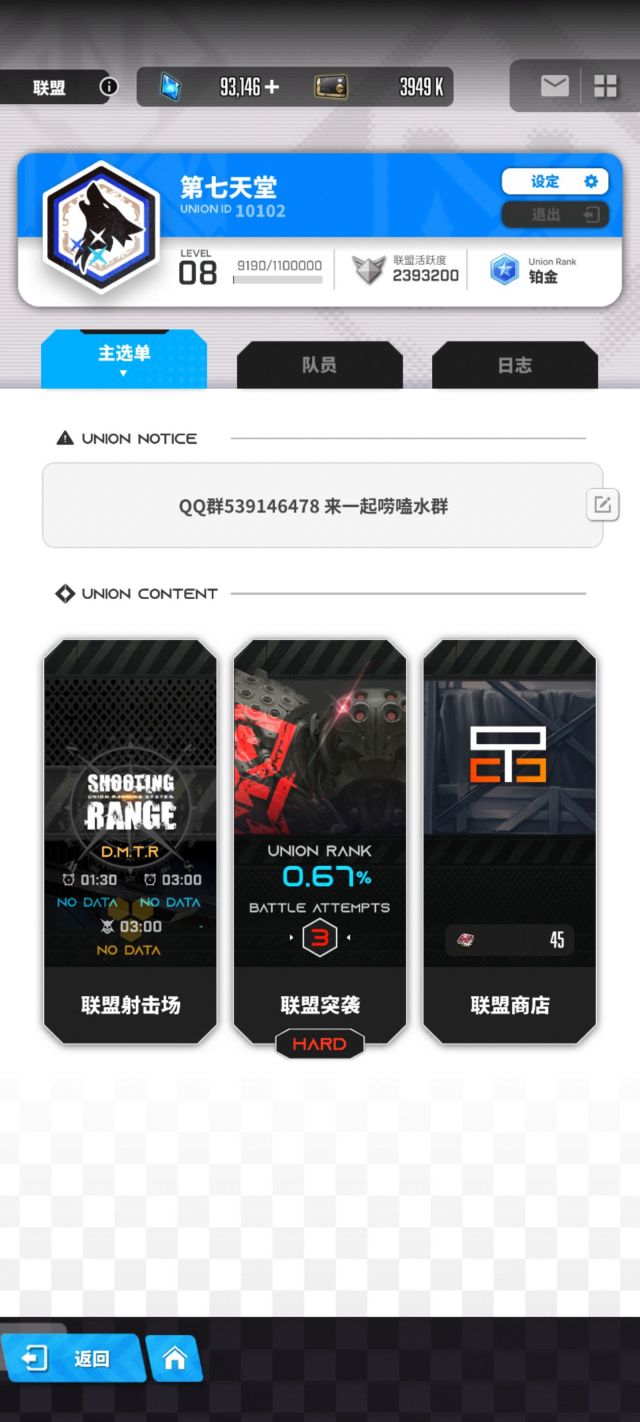The height and width of the screenshot is (1422, 640).
Task: Open union settings with 设定 button
Action: [x=555, y=181]
